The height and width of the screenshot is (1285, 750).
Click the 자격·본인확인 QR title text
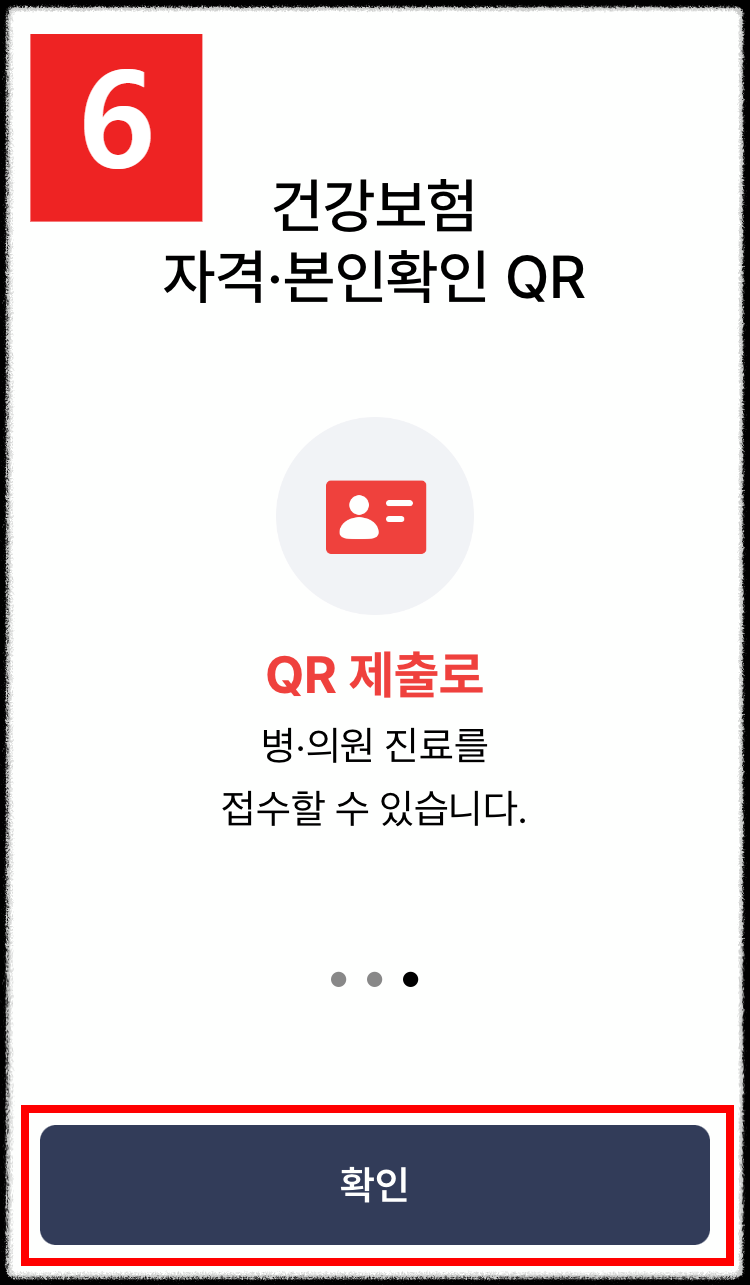375,273
